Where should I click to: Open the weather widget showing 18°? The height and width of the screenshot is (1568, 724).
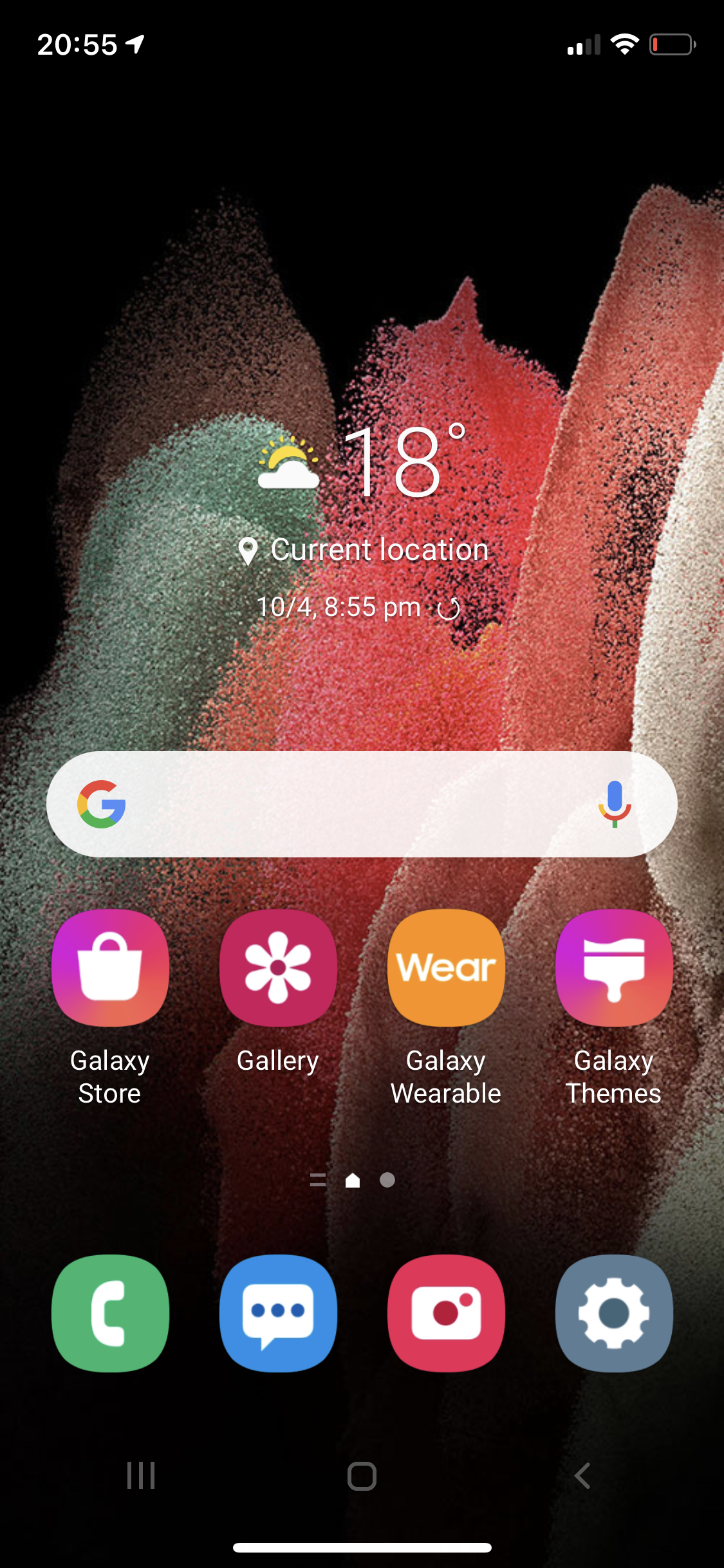[386, 463]
